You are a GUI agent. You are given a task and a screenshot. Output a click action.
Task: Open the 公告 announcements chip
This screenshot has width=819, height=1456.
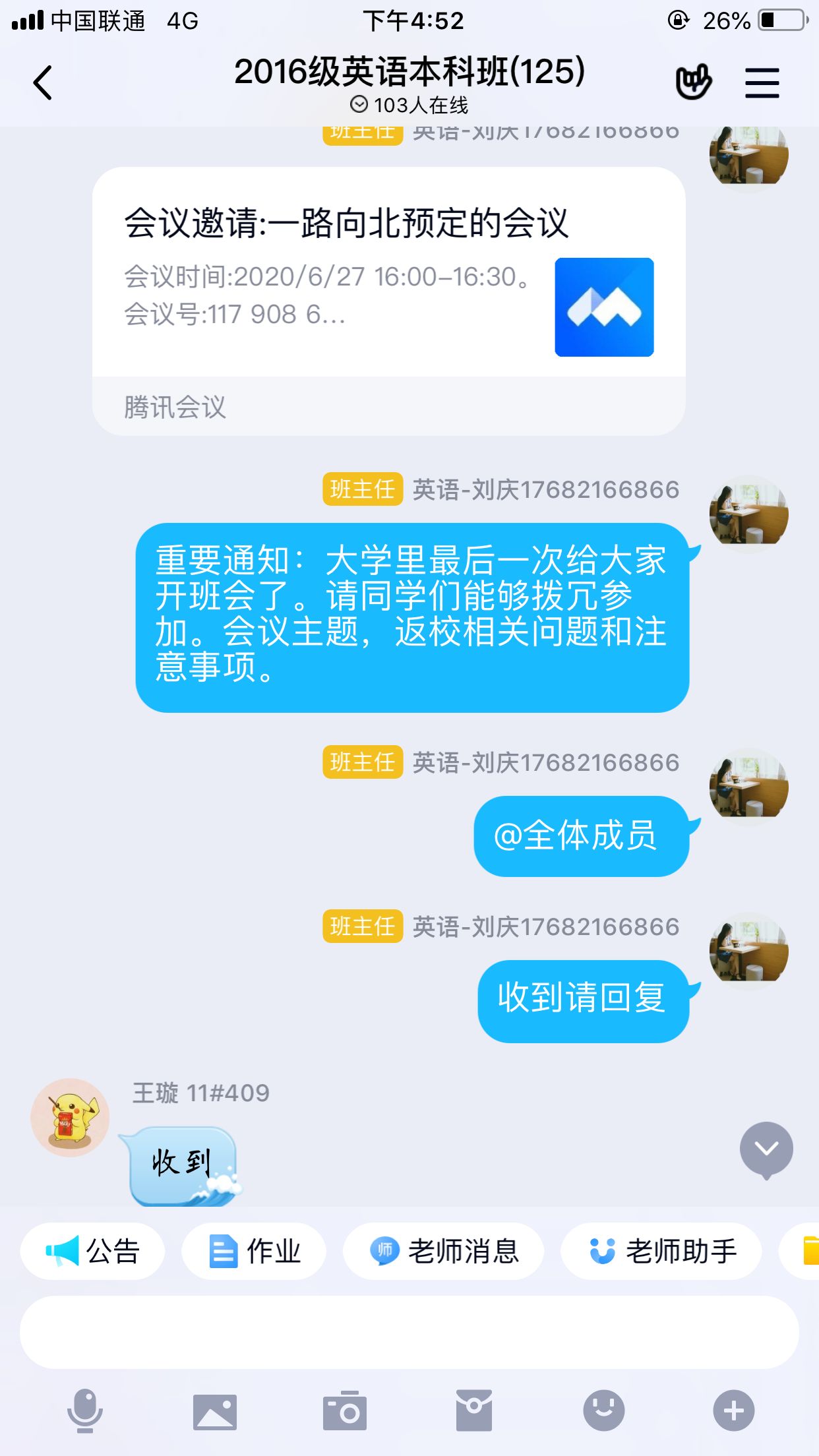click(x=93, y=1251)
